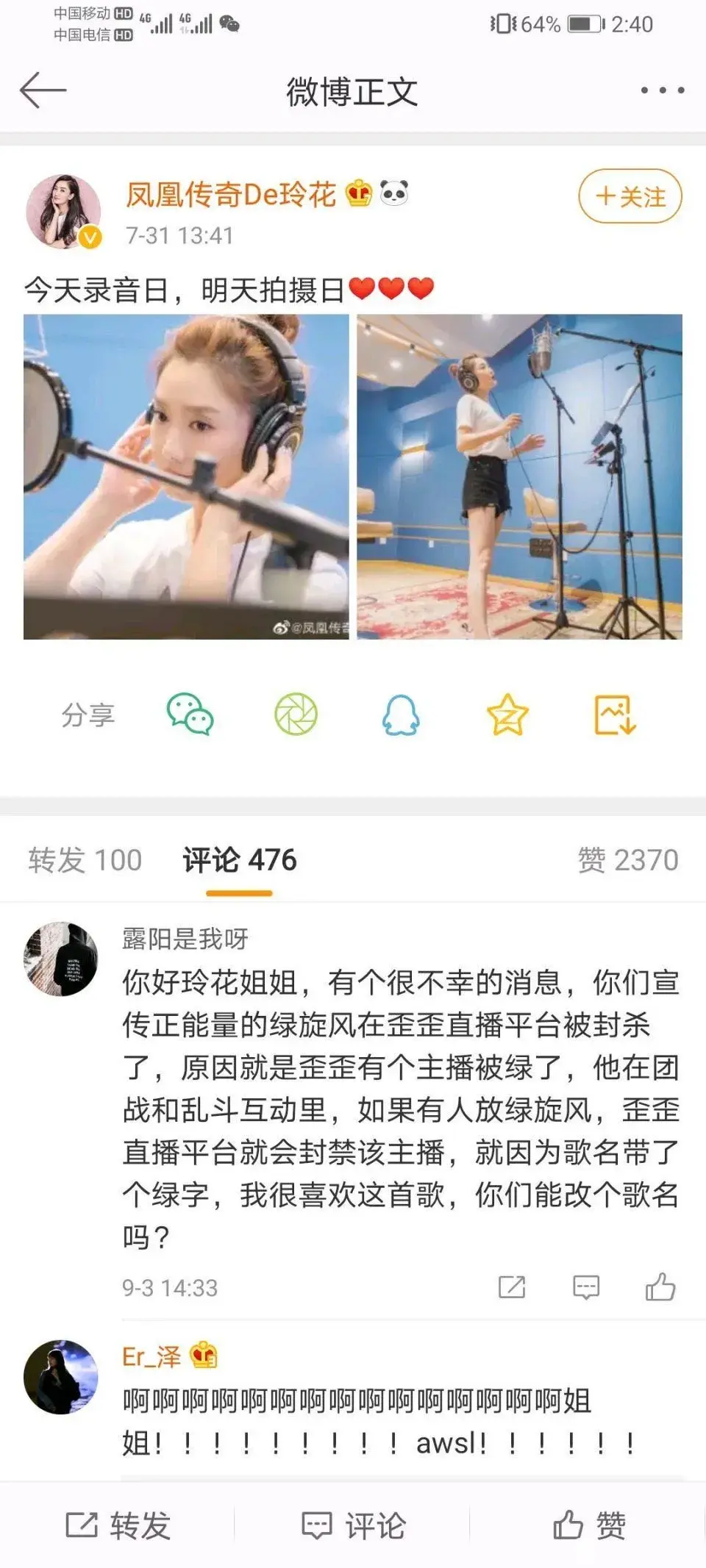
Task: Write a comment via the bottom 评论 button
Action: (353, 1525)
